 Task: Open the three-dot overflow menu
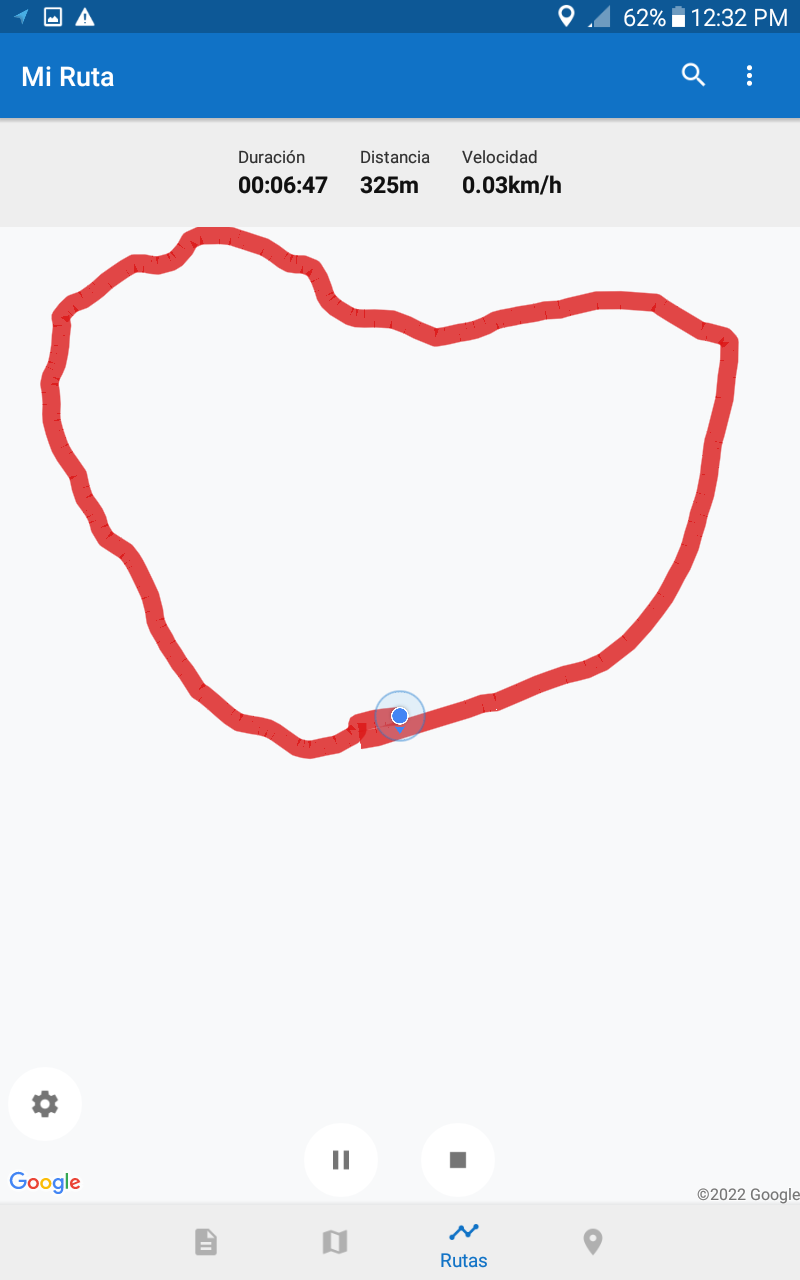[x=749, y=75]
